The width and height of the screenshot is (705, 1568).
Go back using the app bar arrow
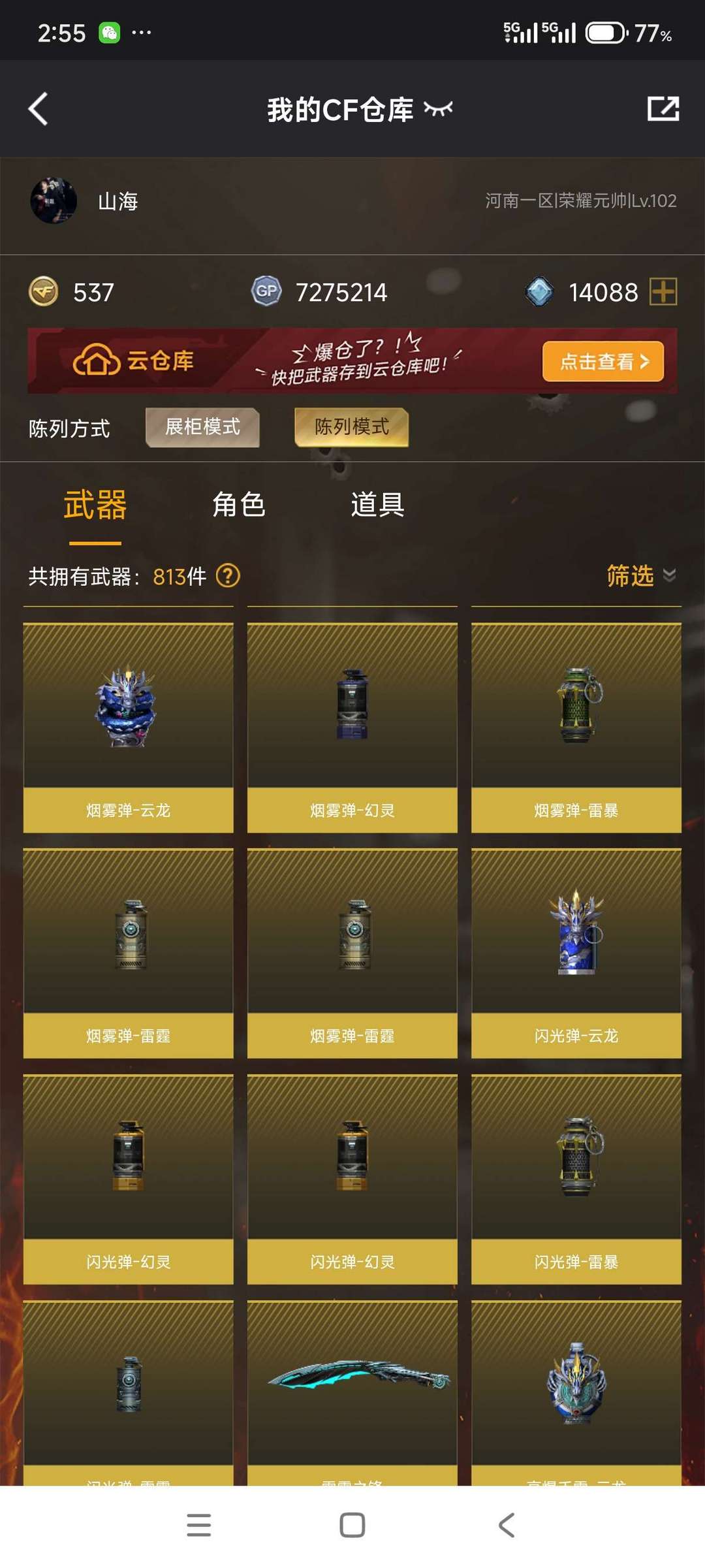click(38, 108)
